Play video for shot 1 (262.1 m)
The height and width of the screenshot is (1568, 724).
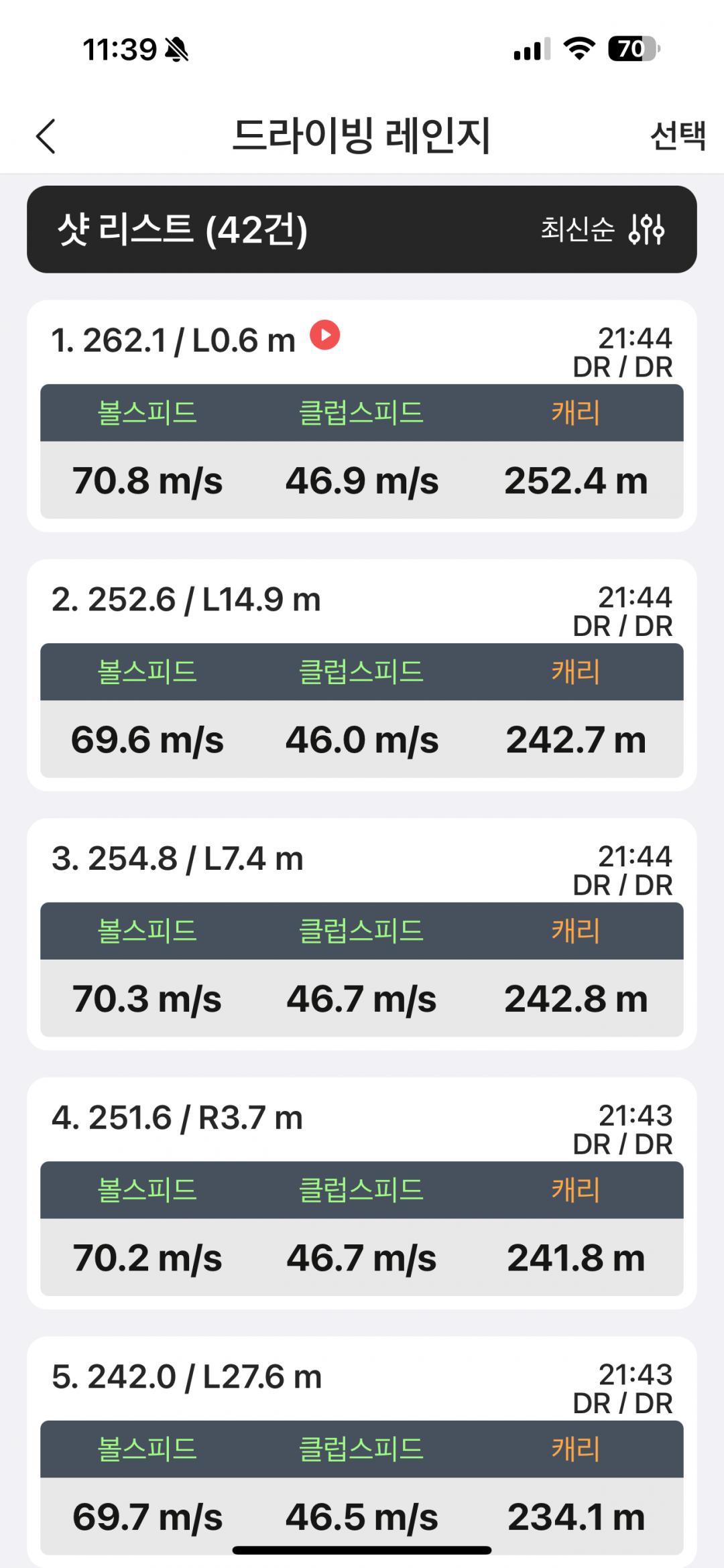click(325, 335)
